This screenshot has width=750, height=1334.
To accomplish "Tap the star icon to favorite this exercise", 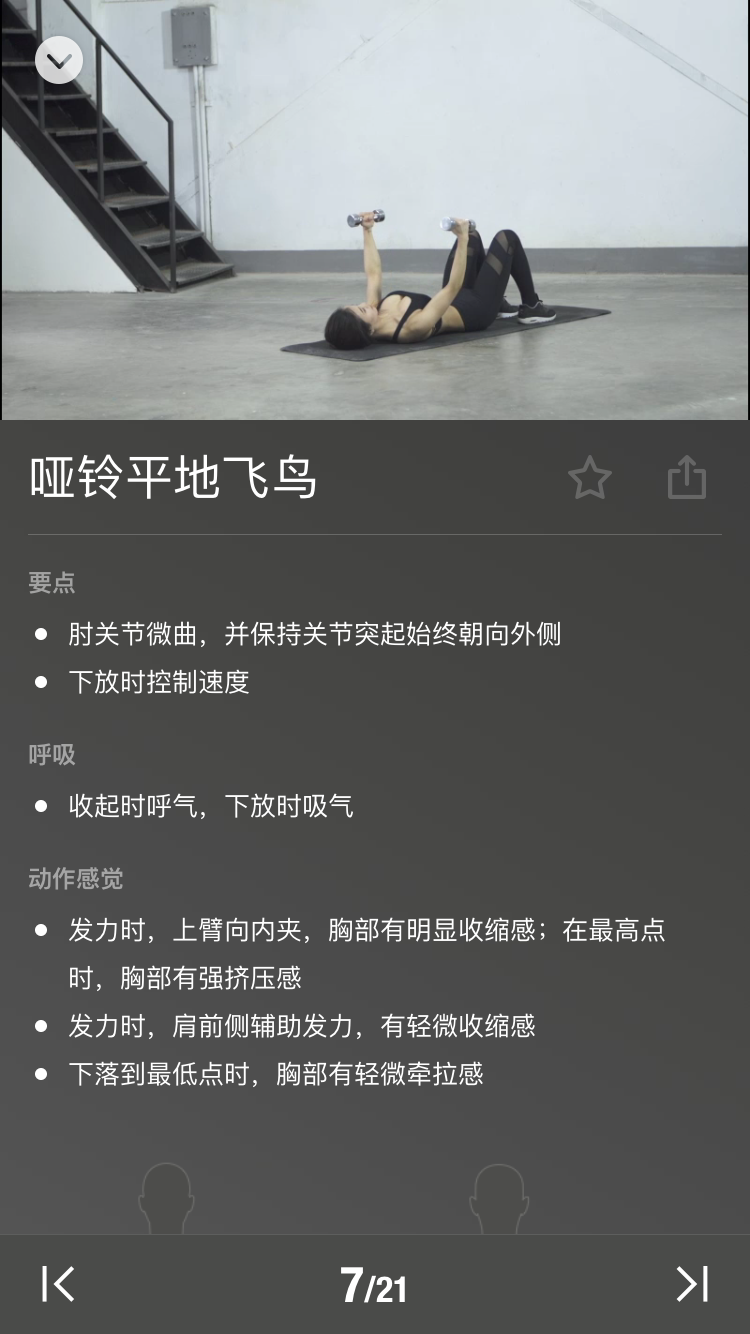I will (591, 479).
